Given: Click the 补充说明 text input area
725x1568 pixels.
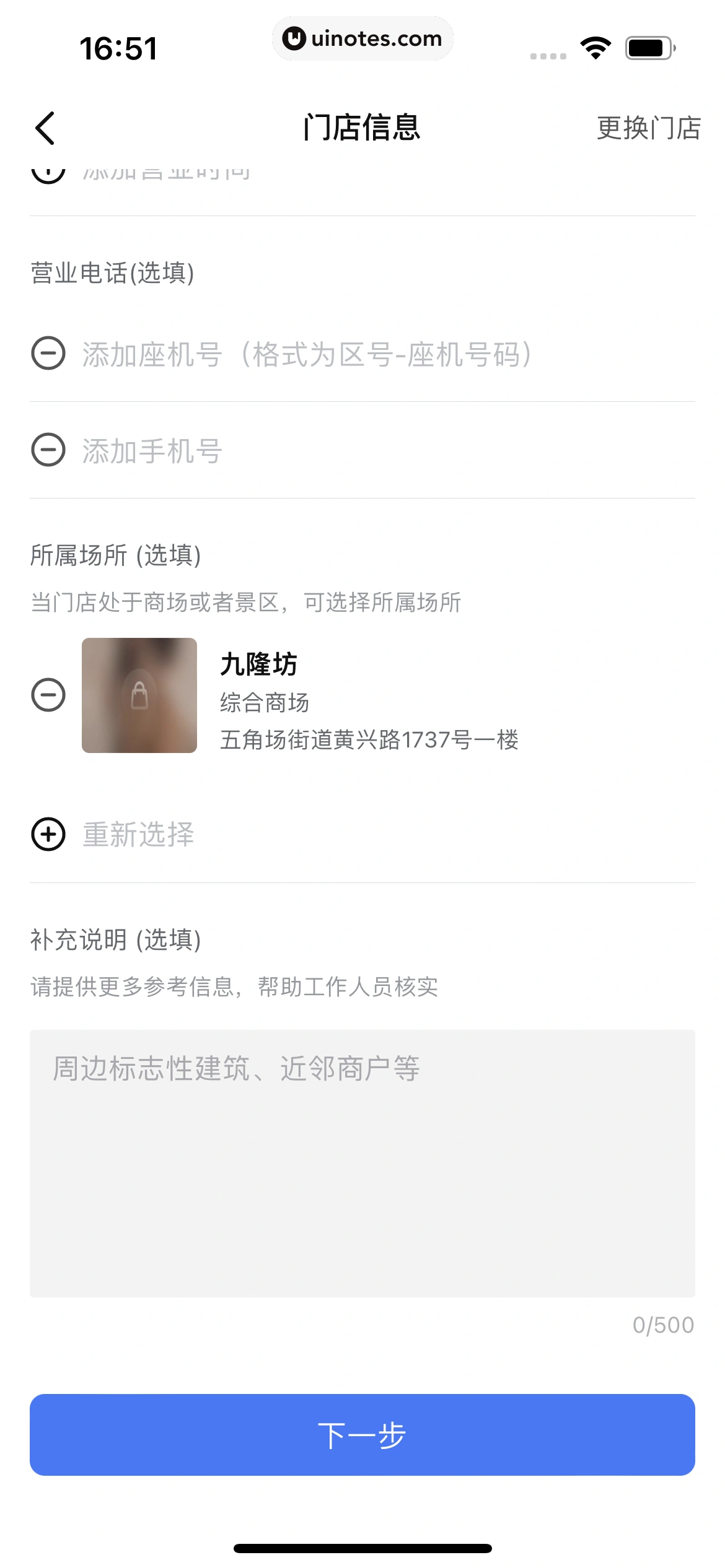Looking at the screenshot, I should (362, 1158).
